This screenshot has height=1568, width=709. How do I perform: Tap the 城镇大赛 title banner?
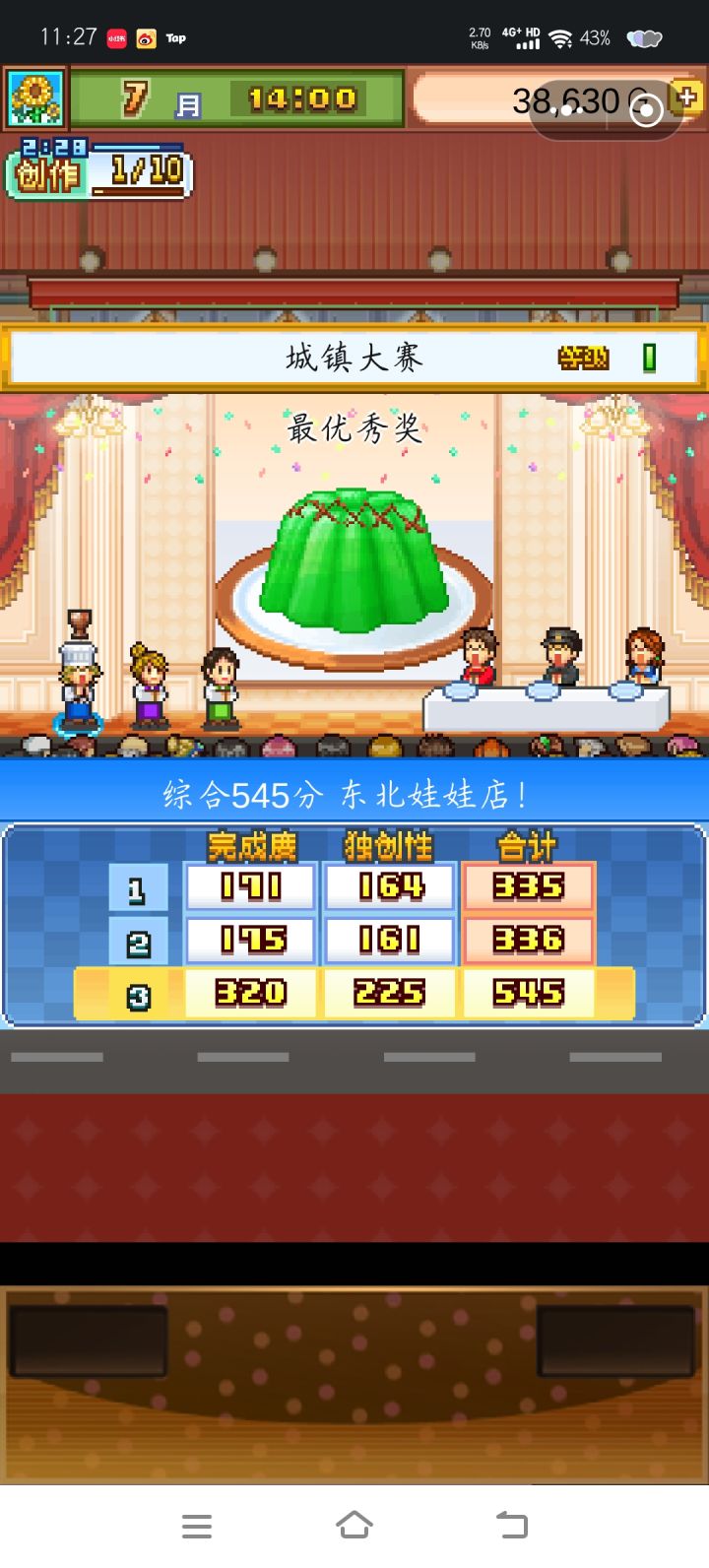354,359
